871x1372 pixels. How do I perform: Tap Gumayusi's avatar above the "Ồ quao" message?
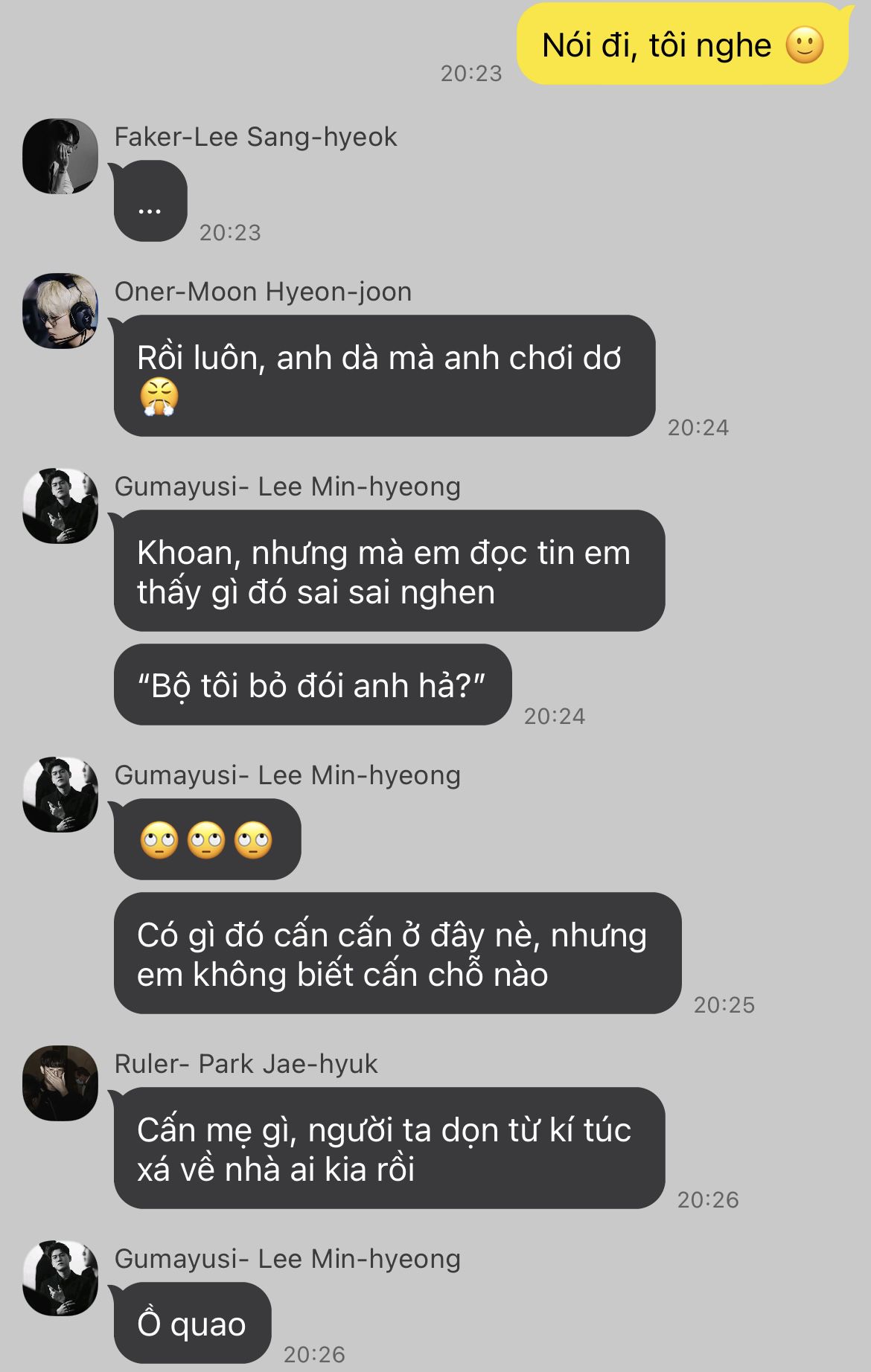coord(60,1278)
